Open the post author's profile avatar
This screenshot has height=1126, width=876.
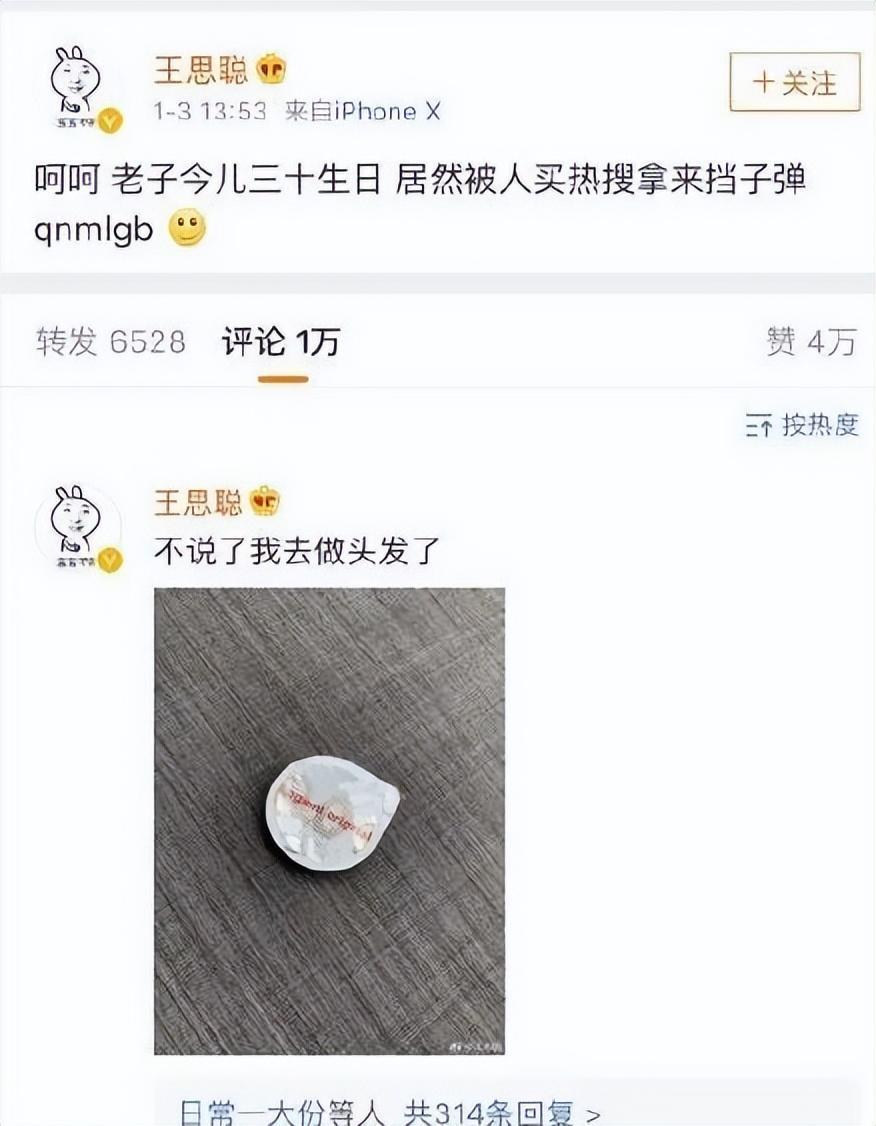tap(80, 87)
